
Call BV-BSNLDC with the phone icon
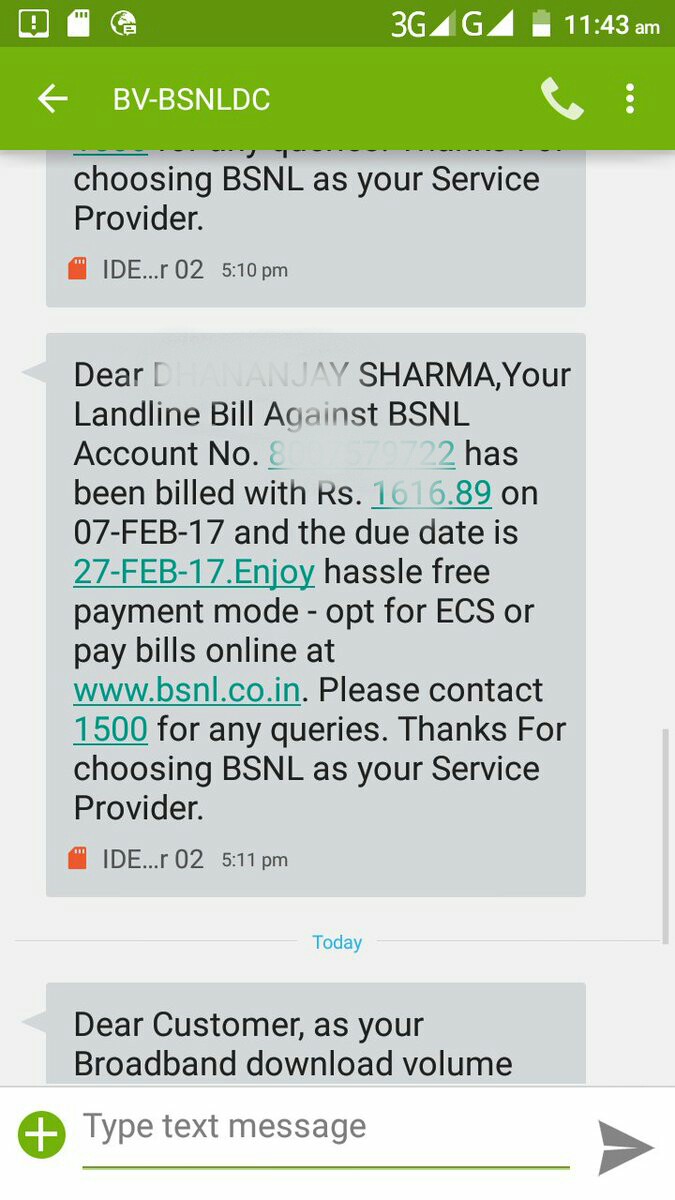coord(562,98)
